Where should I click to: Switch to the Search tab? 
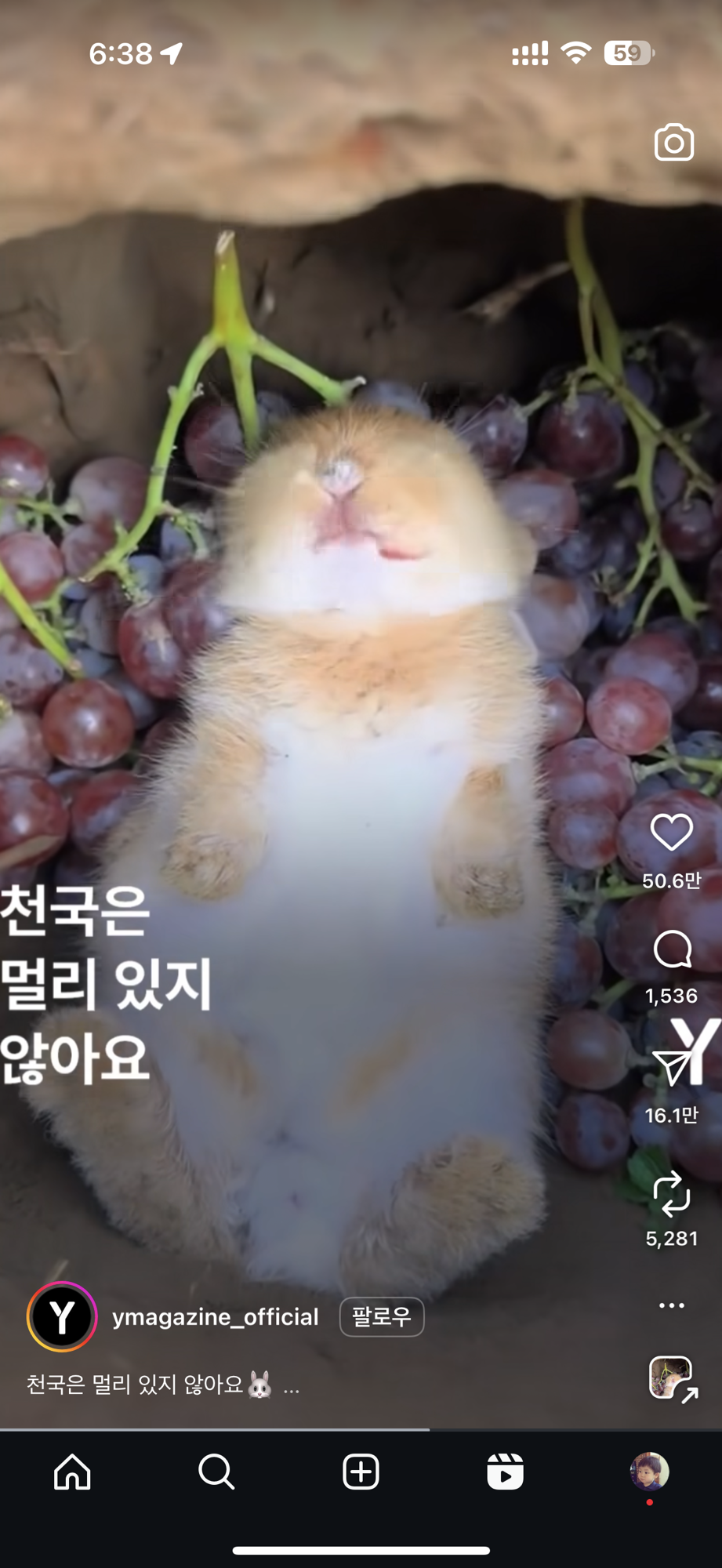(216, 1472)
